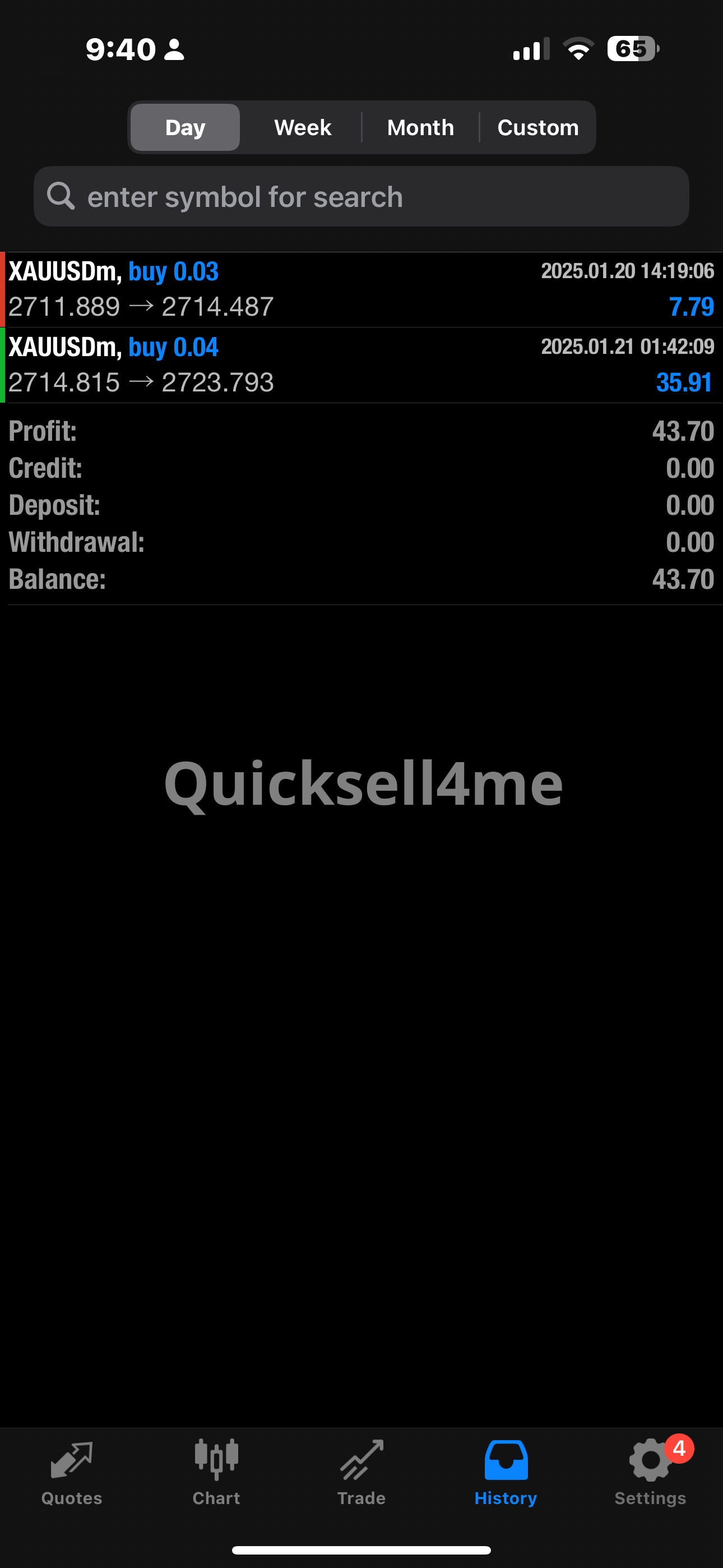Switch to the Trade tab
Viewport: 723px width, 1568px height.
click(x=361, y=1473)
